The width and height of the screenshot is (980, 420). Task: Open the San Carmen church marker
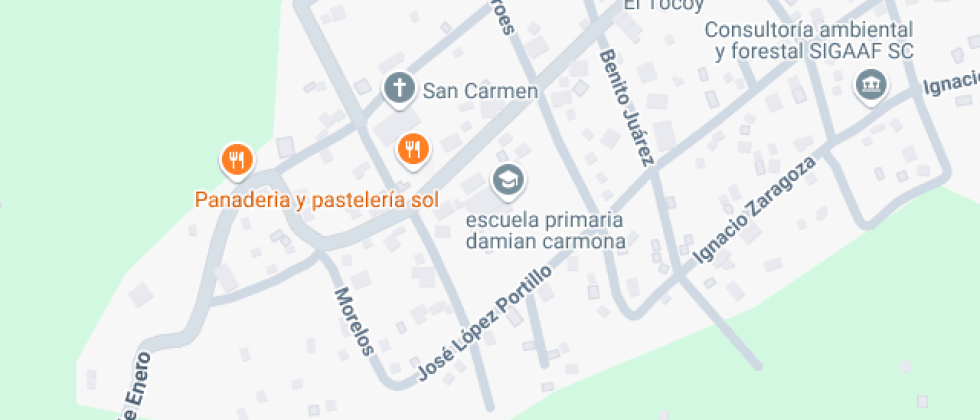399,88
